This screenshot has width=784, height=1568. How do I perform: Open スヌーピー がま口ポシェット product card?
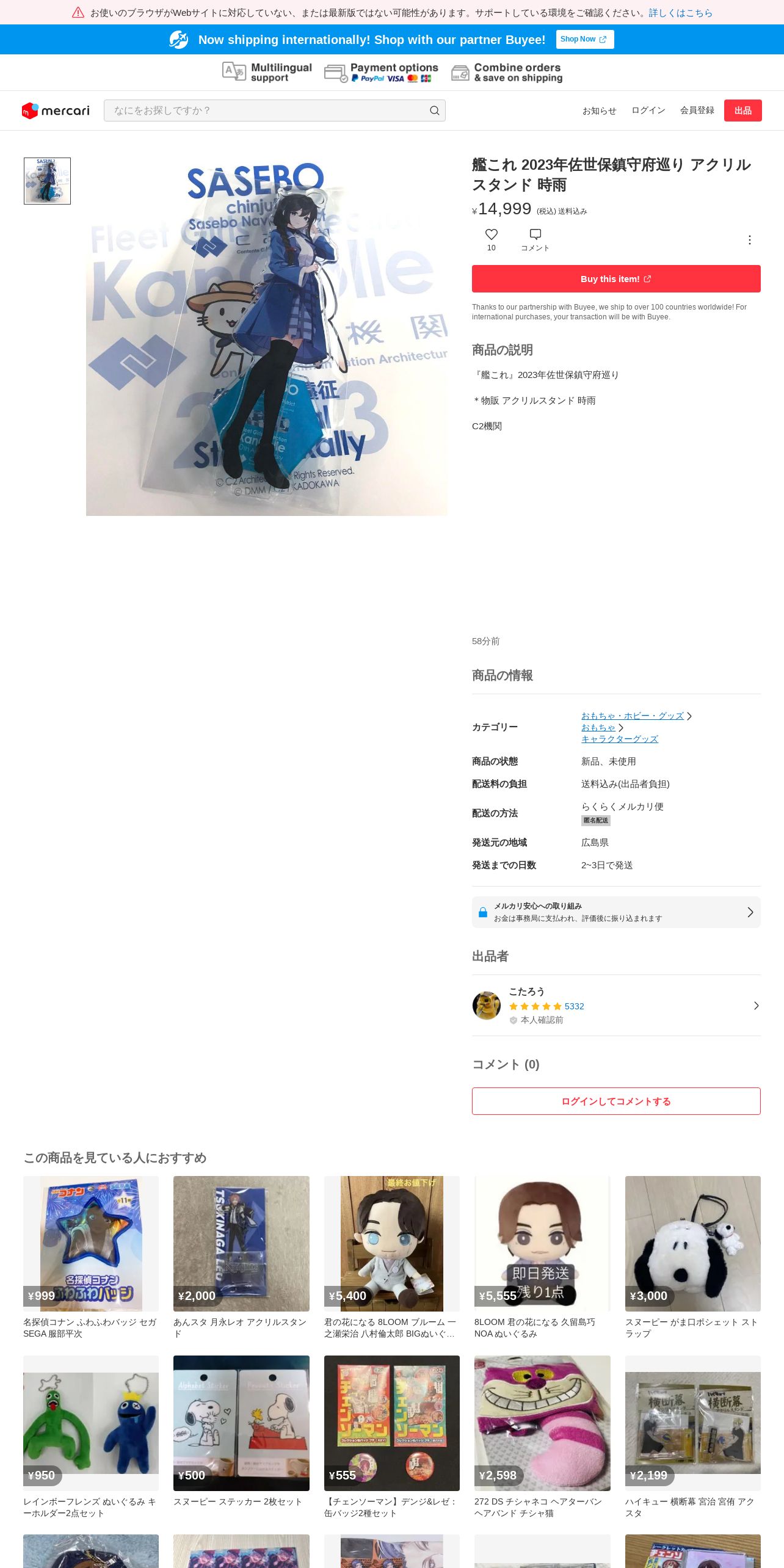click(693, 1258)
